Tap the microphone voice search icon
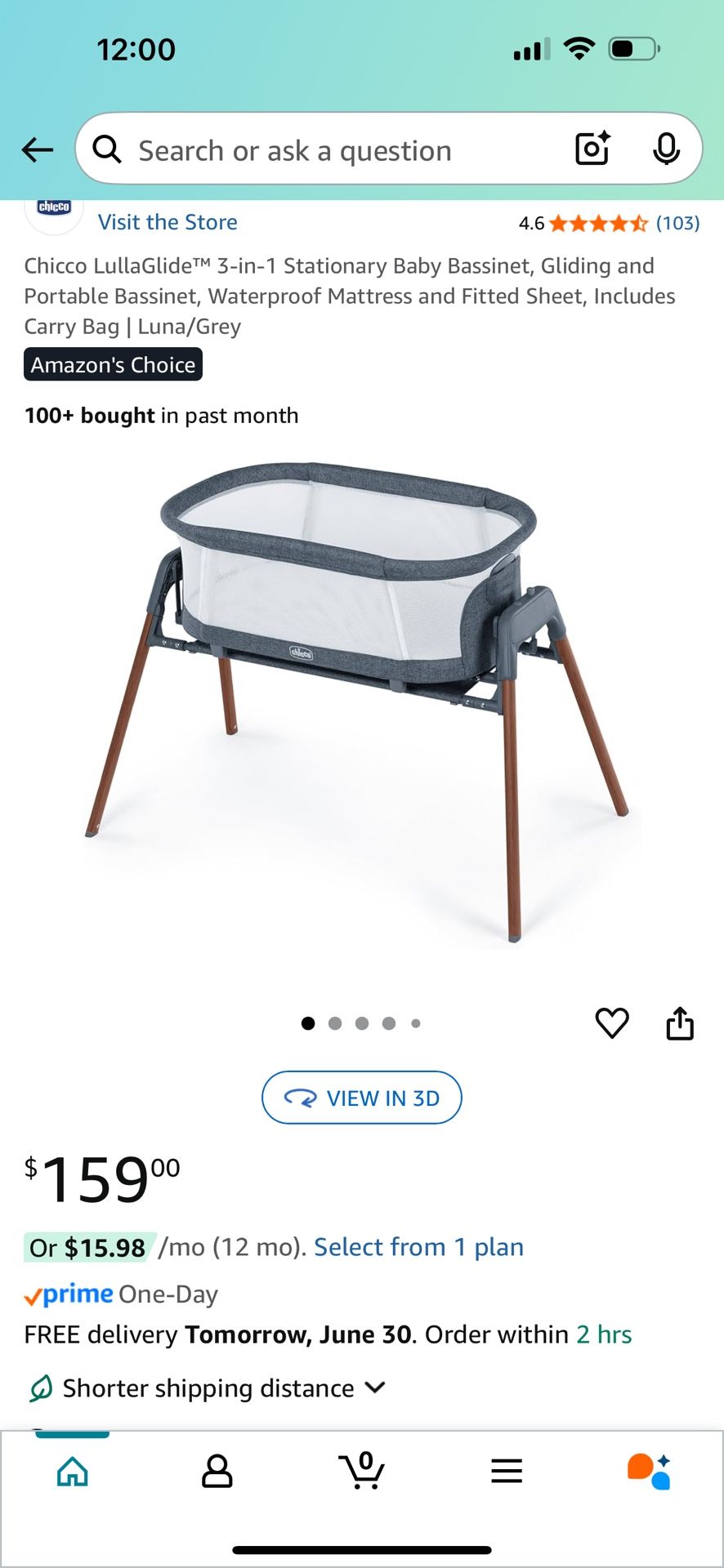The width and height of the screenshot is (724, 1568). 668,149
